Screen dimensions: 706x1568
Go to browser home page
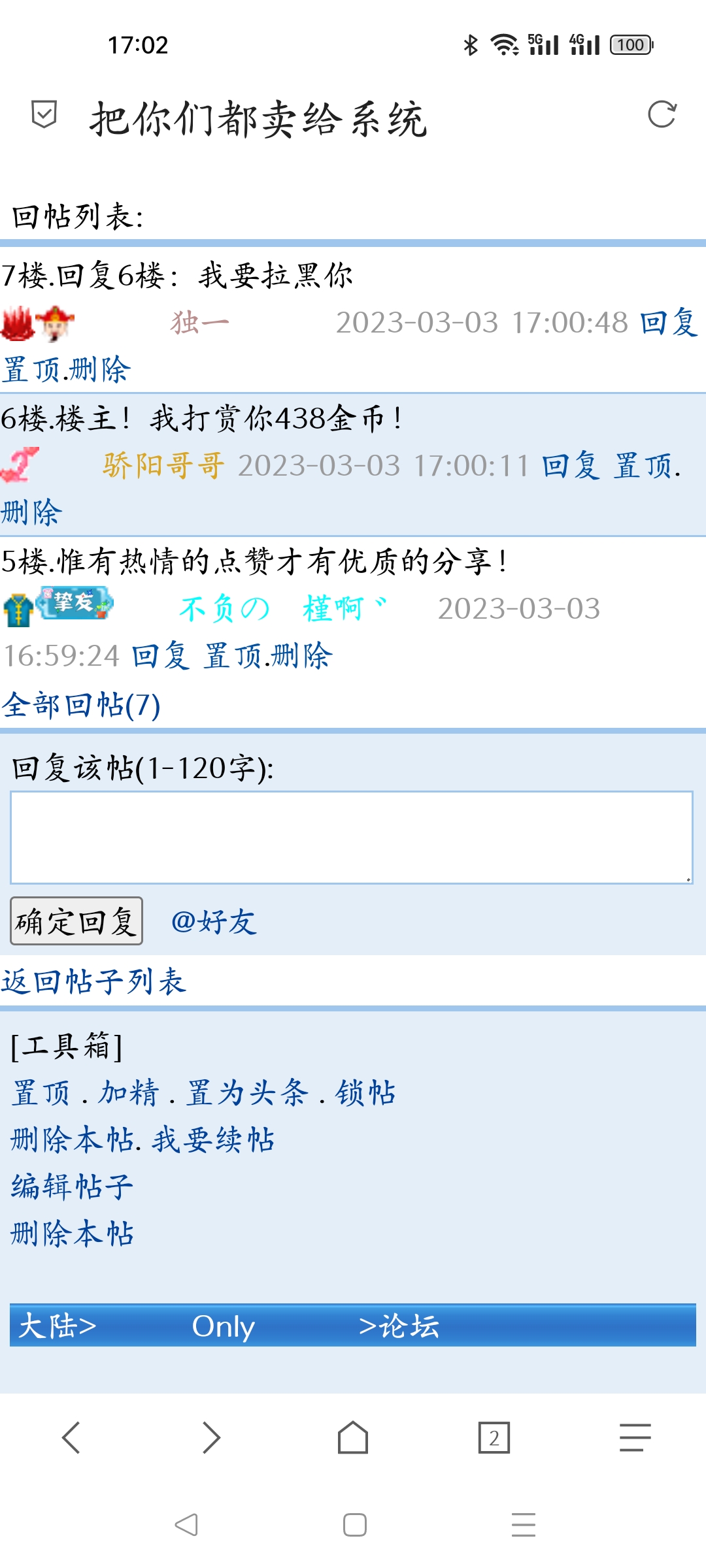(x=353, y=1437)
